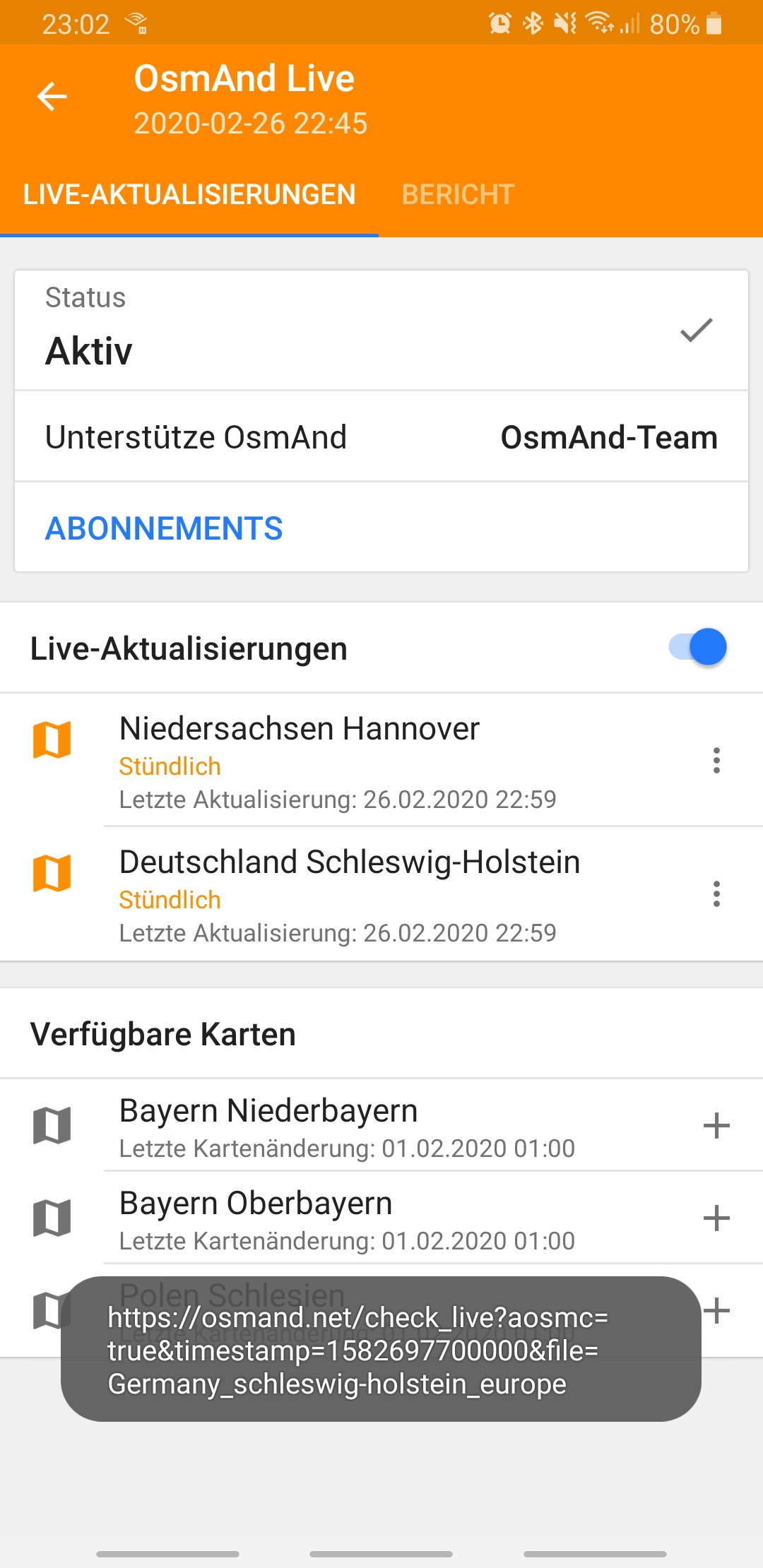
Task: Add Bayern Niederbayern via the plus icon
Action: coord(717,1127)
